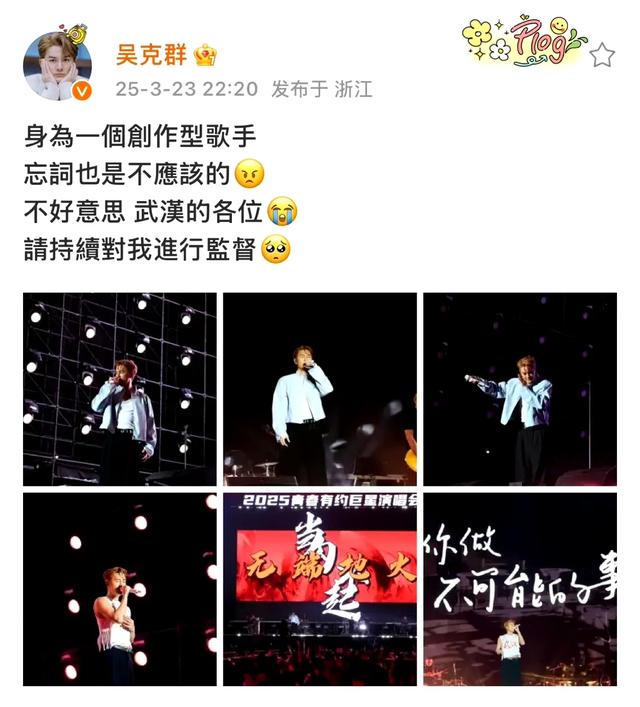The height and width of the screenshot is (707, 640).
Task: Favorite this post with the star icon
Action: (x=601, y=55)
